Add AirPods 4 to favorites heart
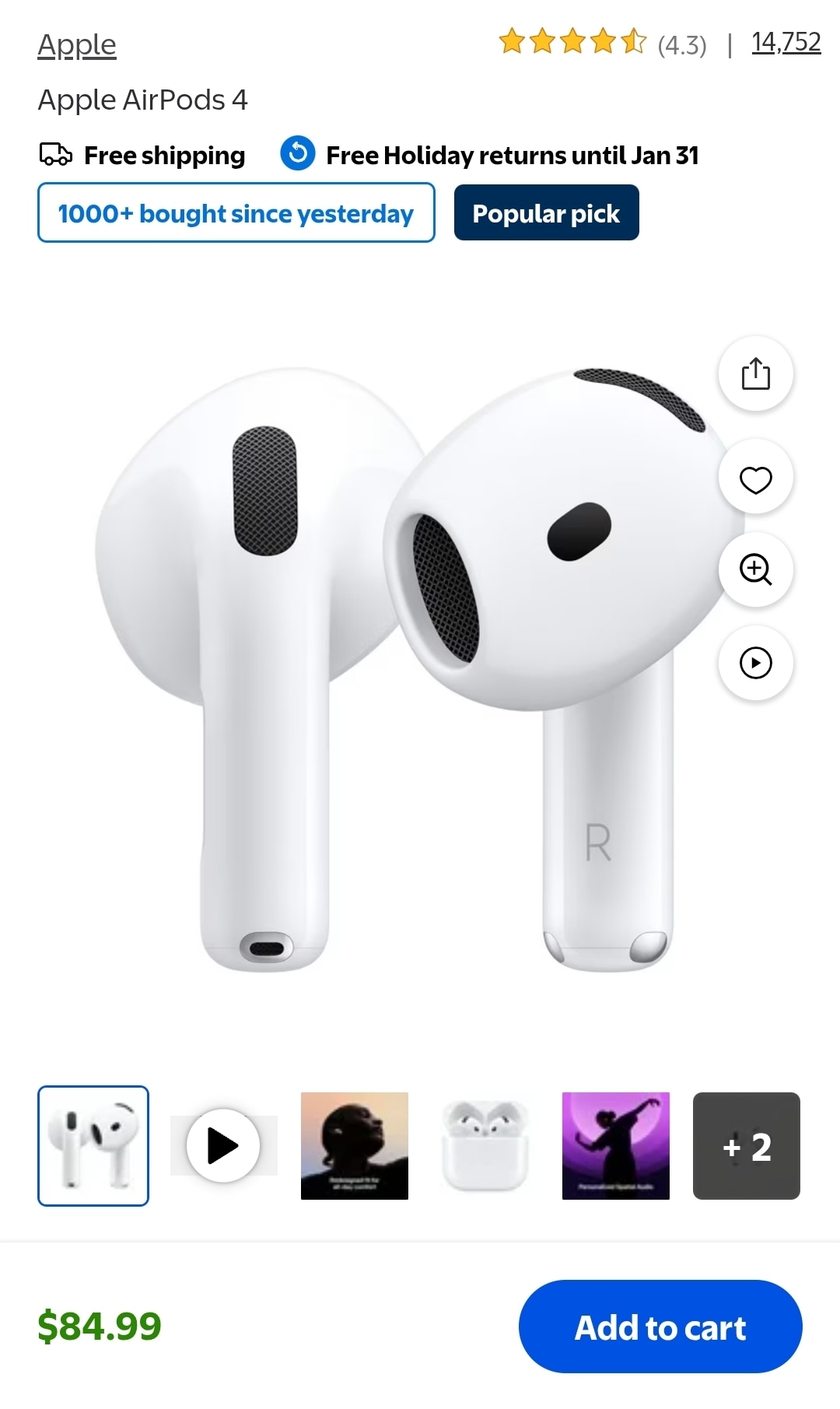This screenshot has height=1409, width=840. point(755,478)
